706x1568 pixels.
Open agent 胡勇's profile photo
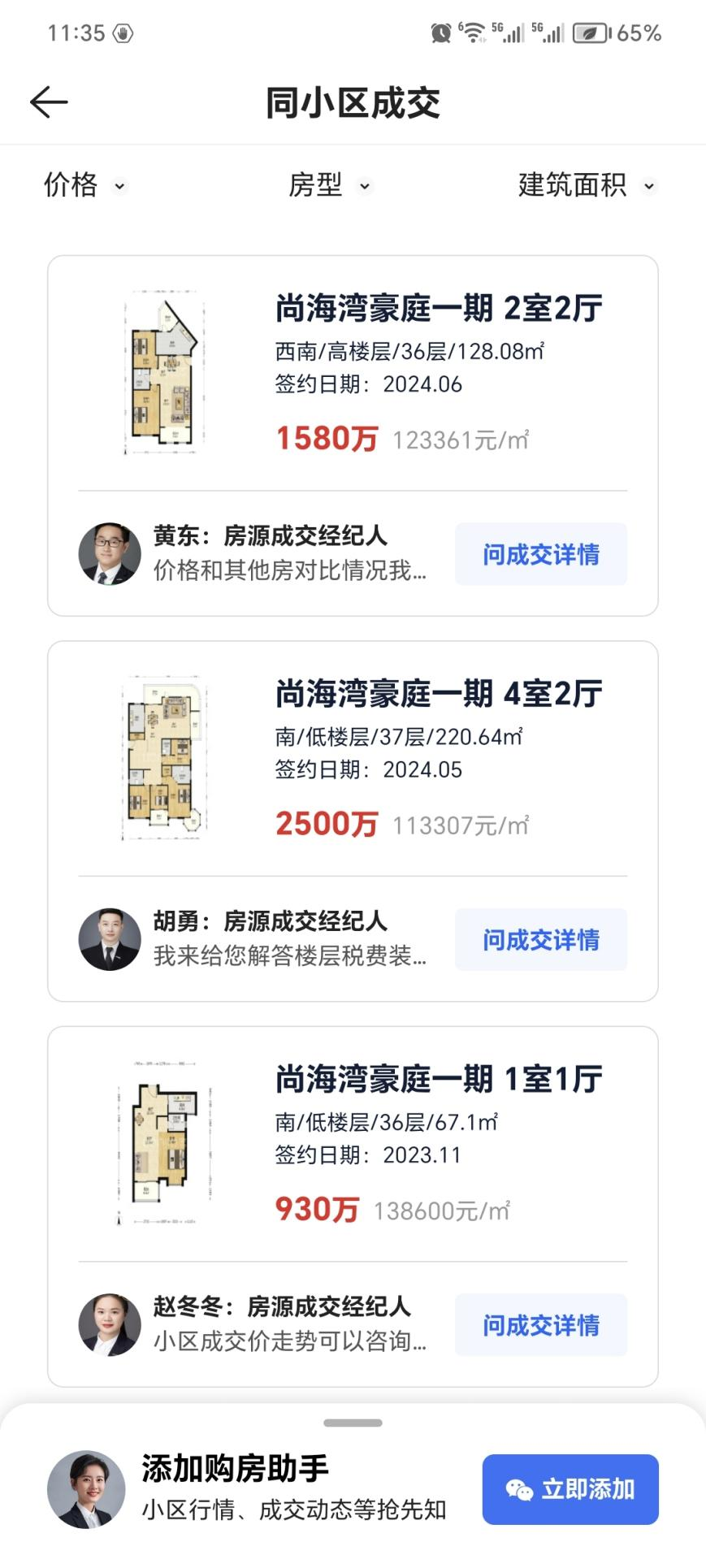coord(110,939)
